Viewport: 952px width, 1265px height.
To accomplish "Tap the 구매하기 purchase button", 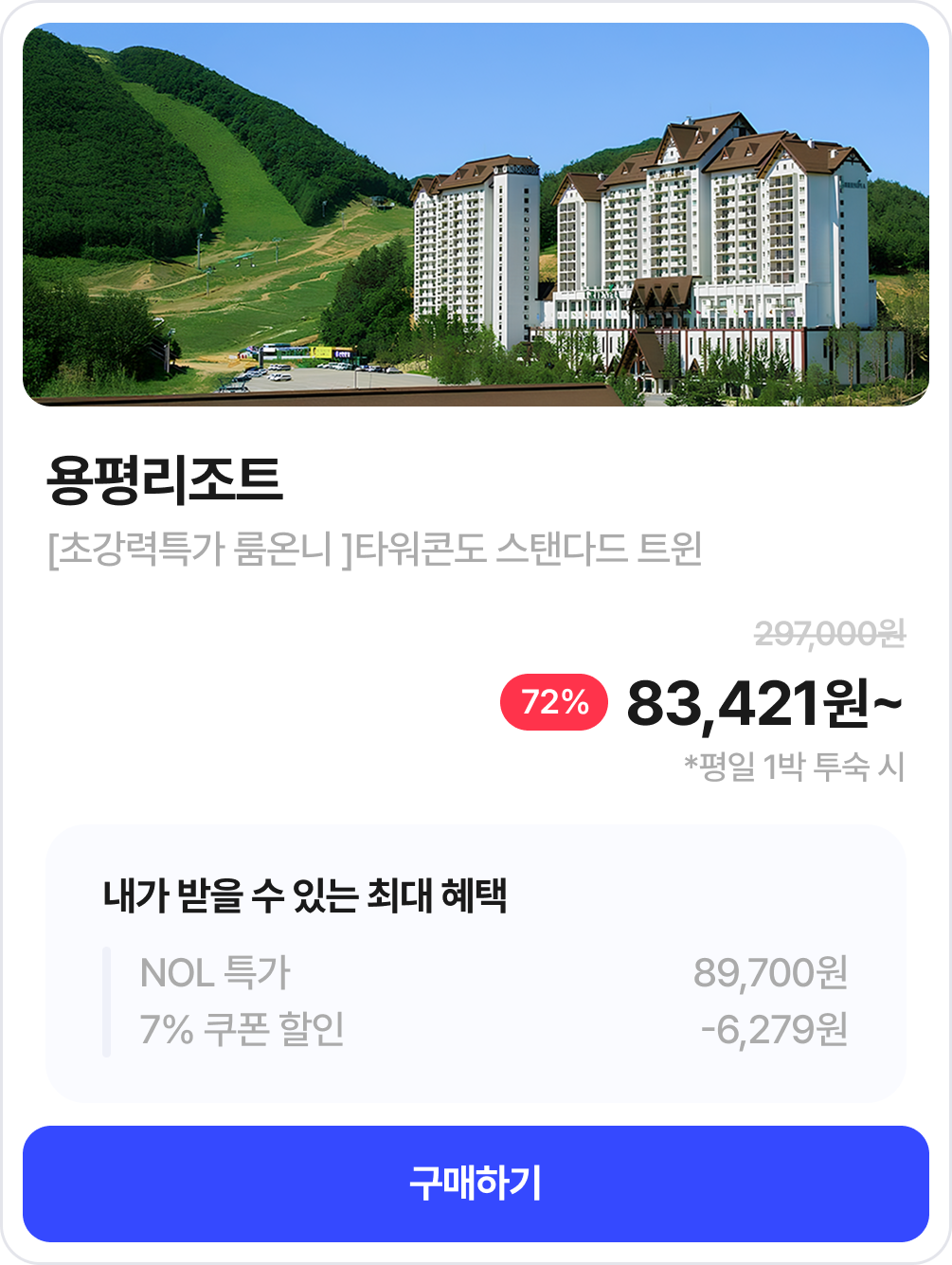I will click(476, 1184).
